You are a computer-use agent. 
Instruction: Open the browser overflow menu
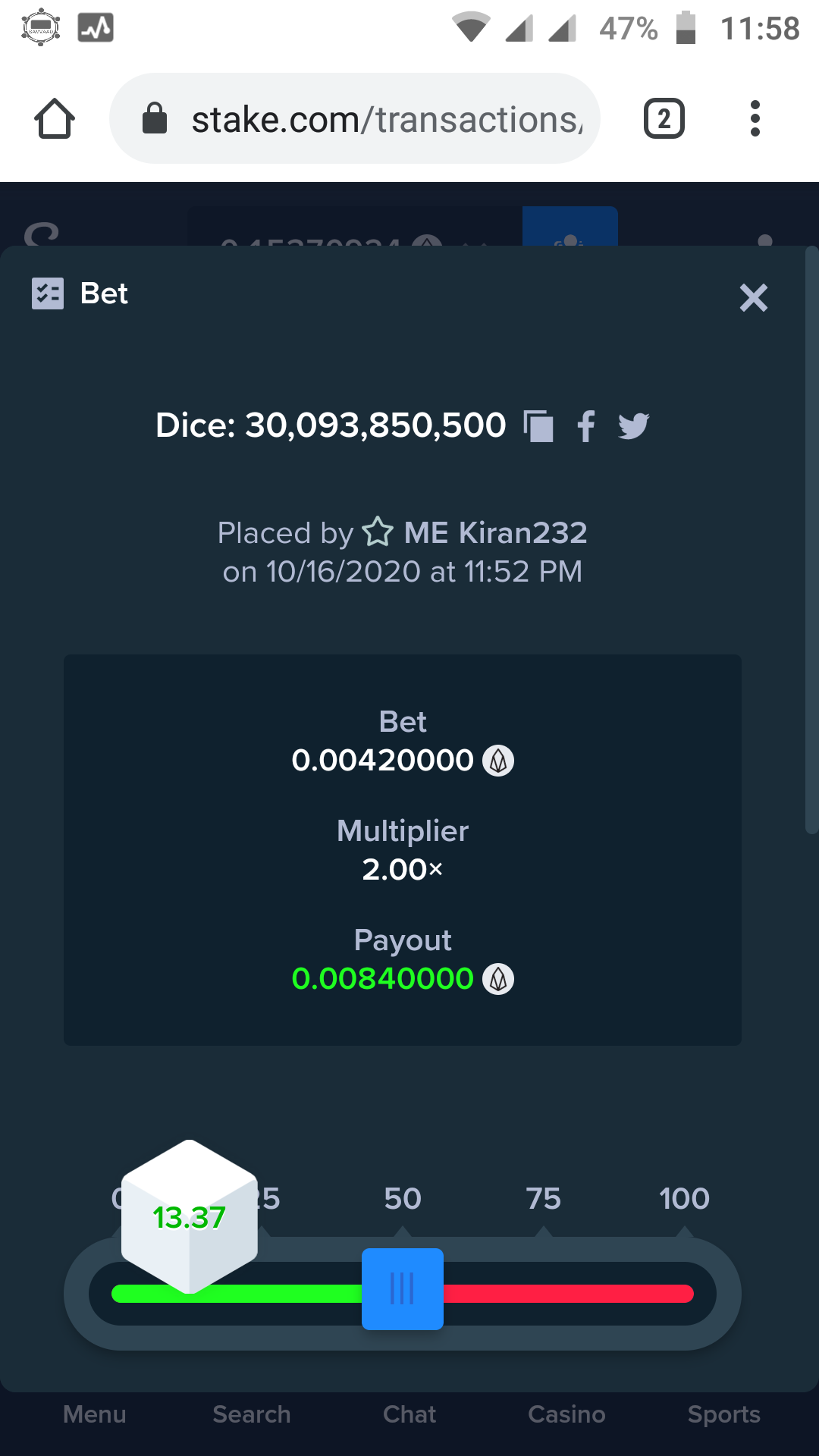[755, 118]
